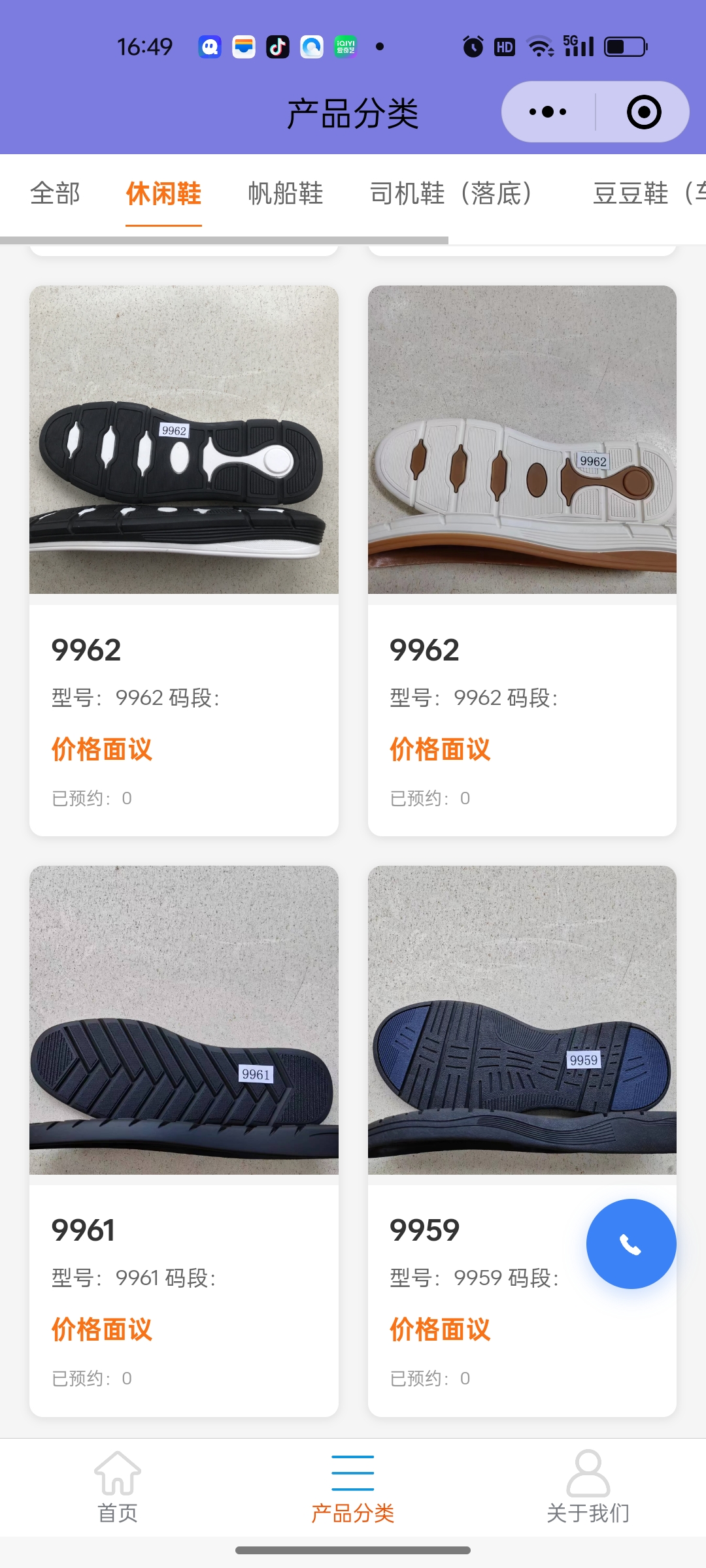Open the black 9962 sole product card

(184, 561)
